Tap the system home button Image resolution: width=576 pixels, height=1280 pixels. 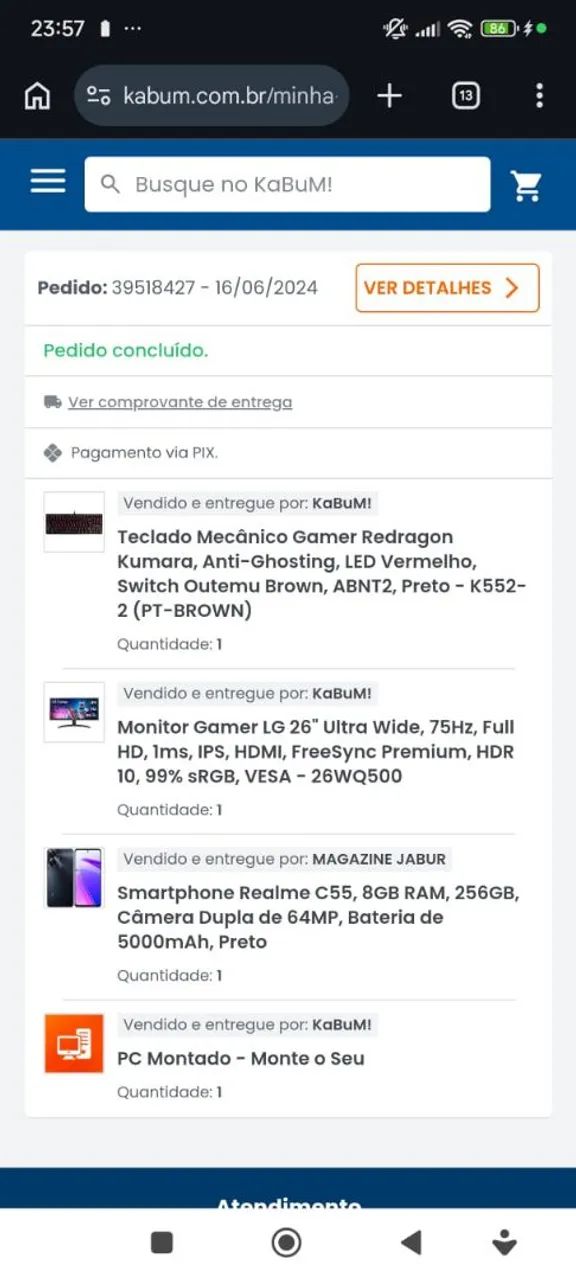(x=287, y=1242)
